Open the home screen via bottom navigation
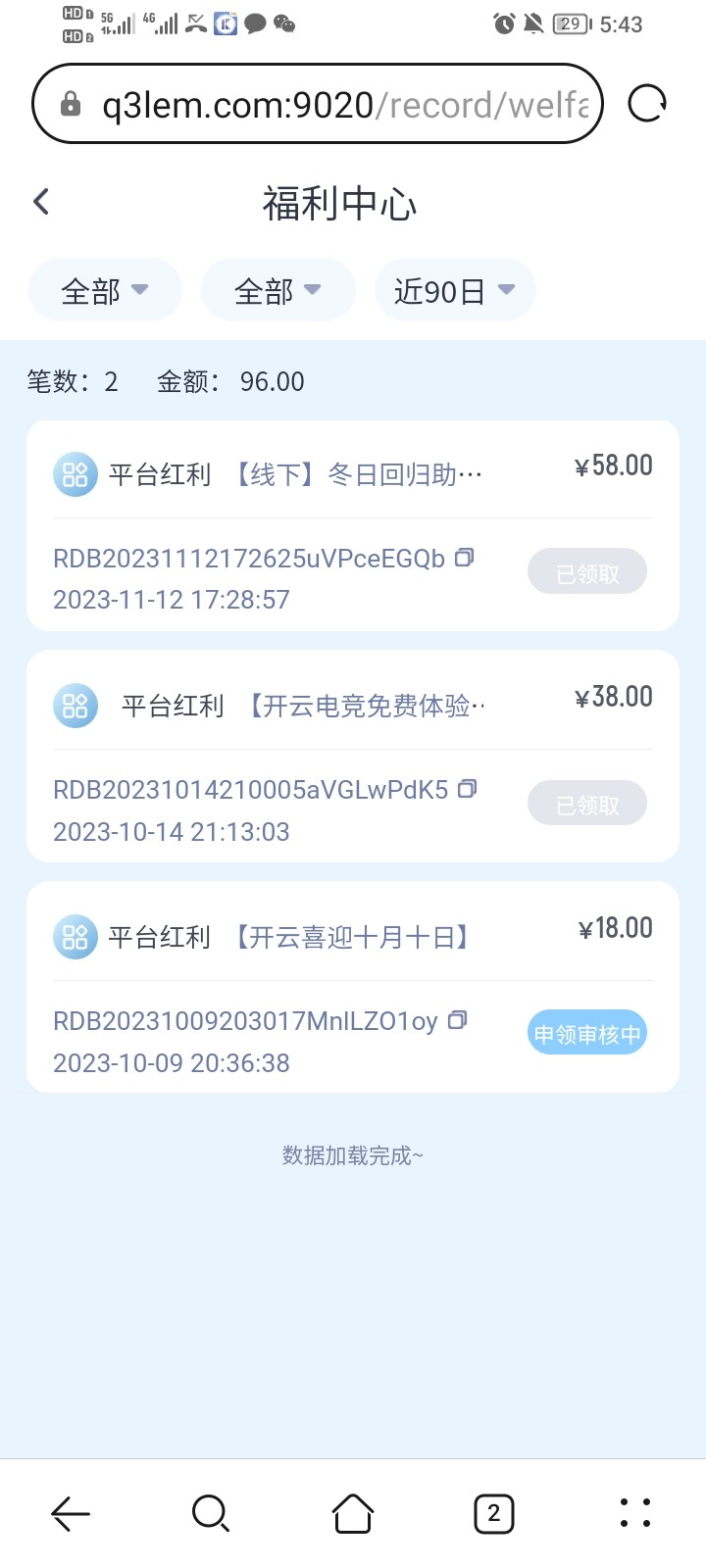This screenshot has height=1568, width=706. (x=352, y=1513)
